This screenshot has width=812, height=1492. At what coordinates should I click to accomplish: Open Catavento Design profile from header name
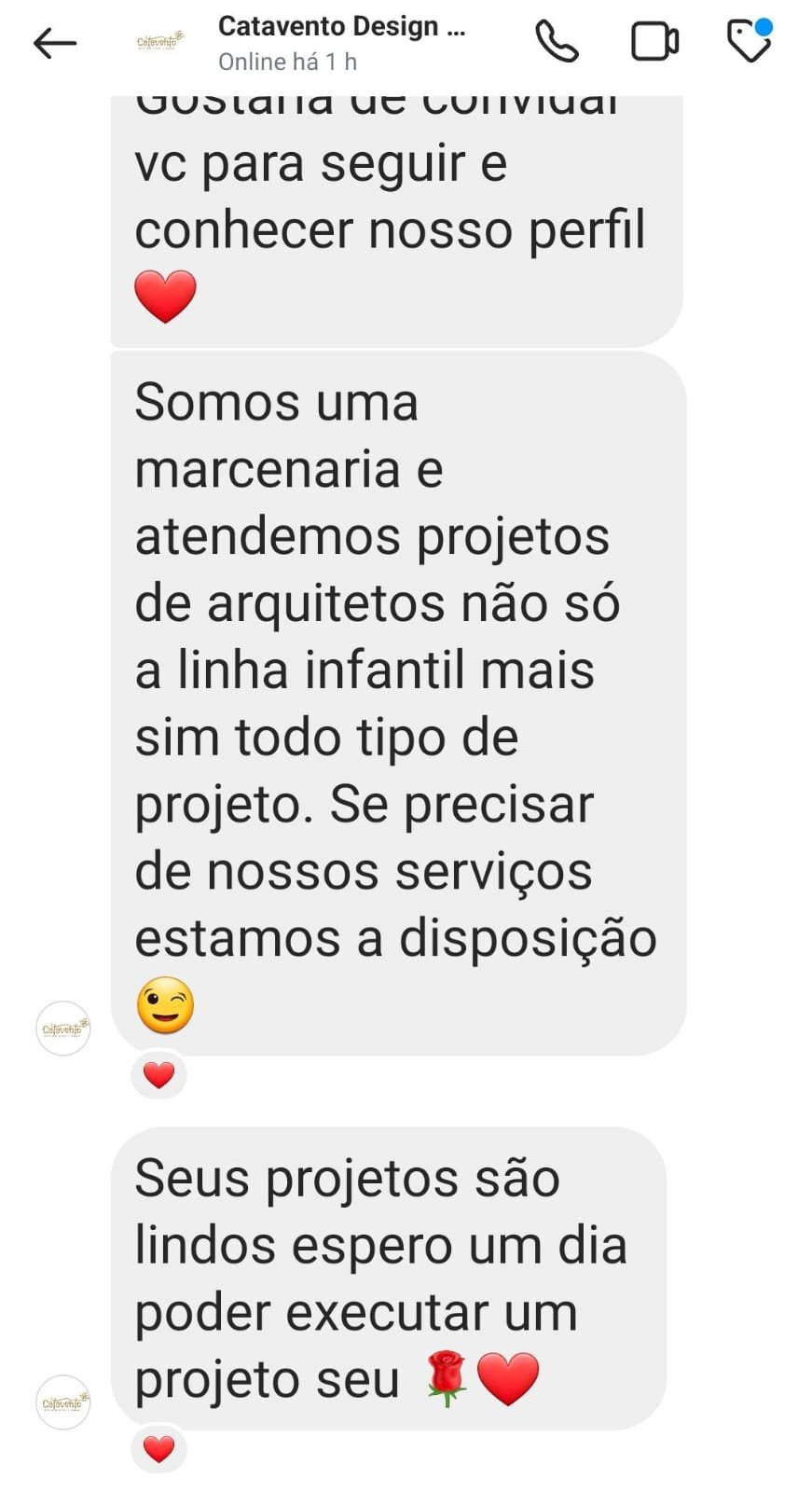pyautogui.click(x=340, y=27)
